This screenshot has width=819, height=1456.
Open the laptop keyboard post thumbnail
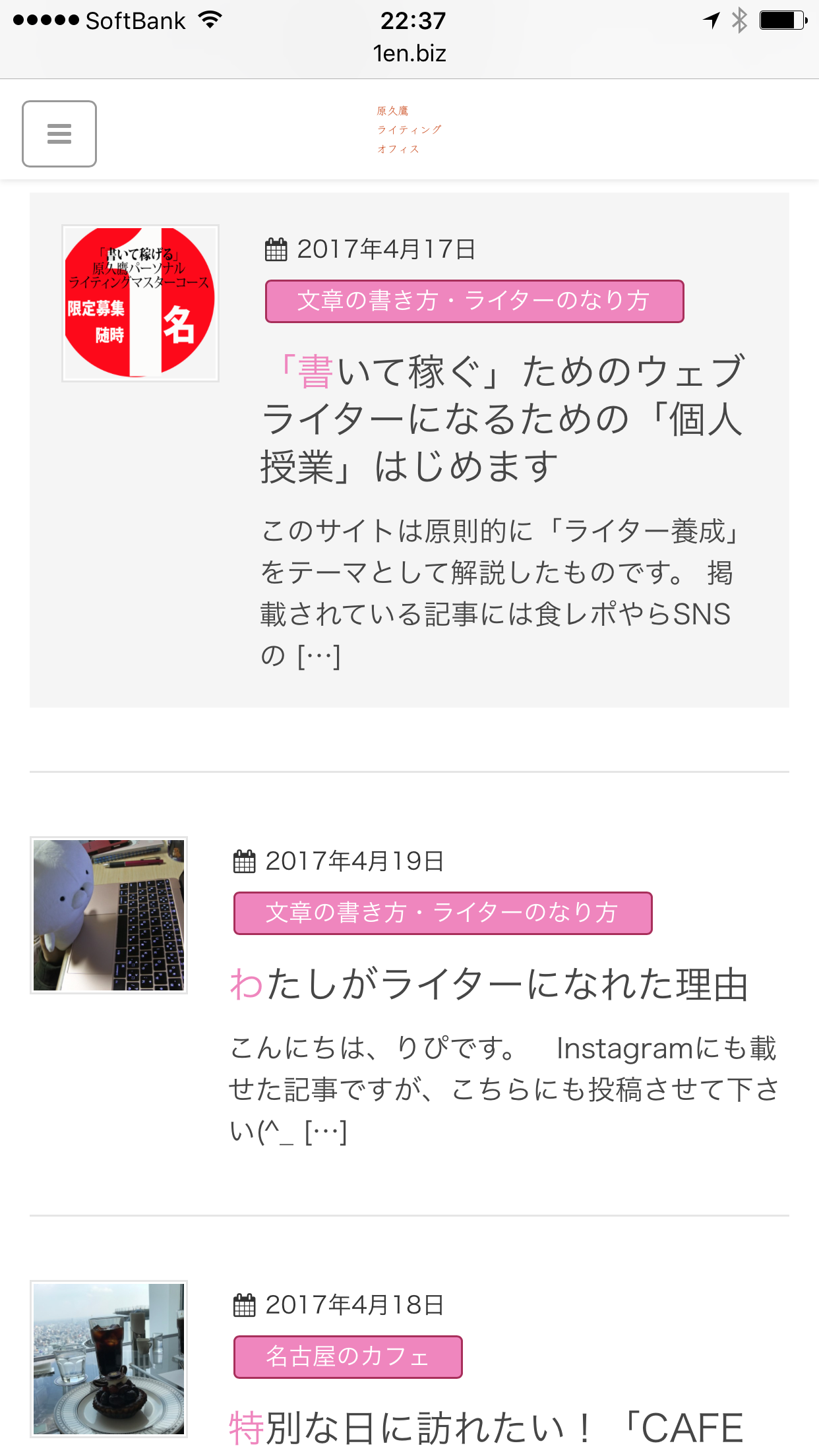(x=109, y=915)
